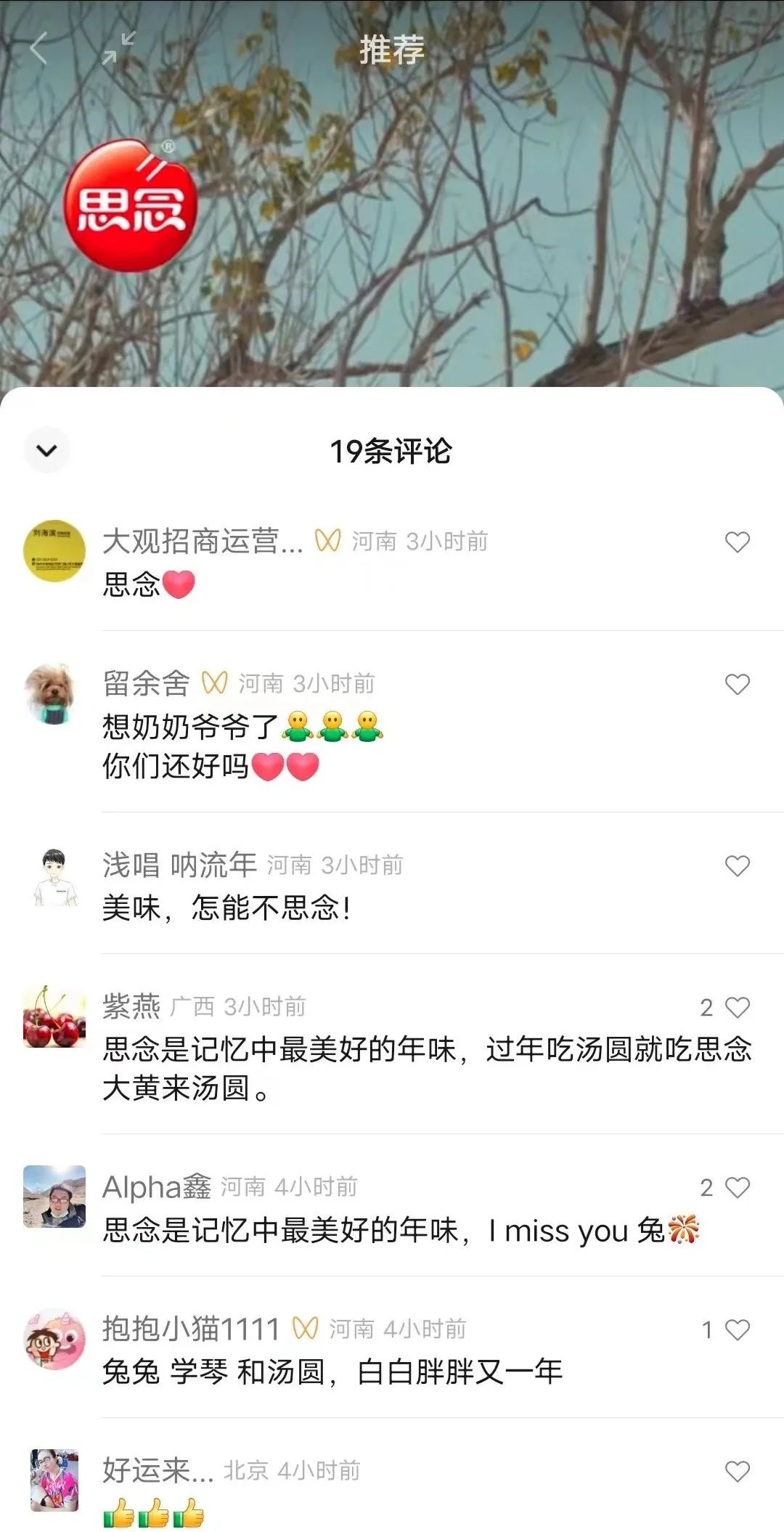This screenshot has height=1532, width=784.
Task: Open 抱抱小猫1111's avatar
Action: [54, 1339]
